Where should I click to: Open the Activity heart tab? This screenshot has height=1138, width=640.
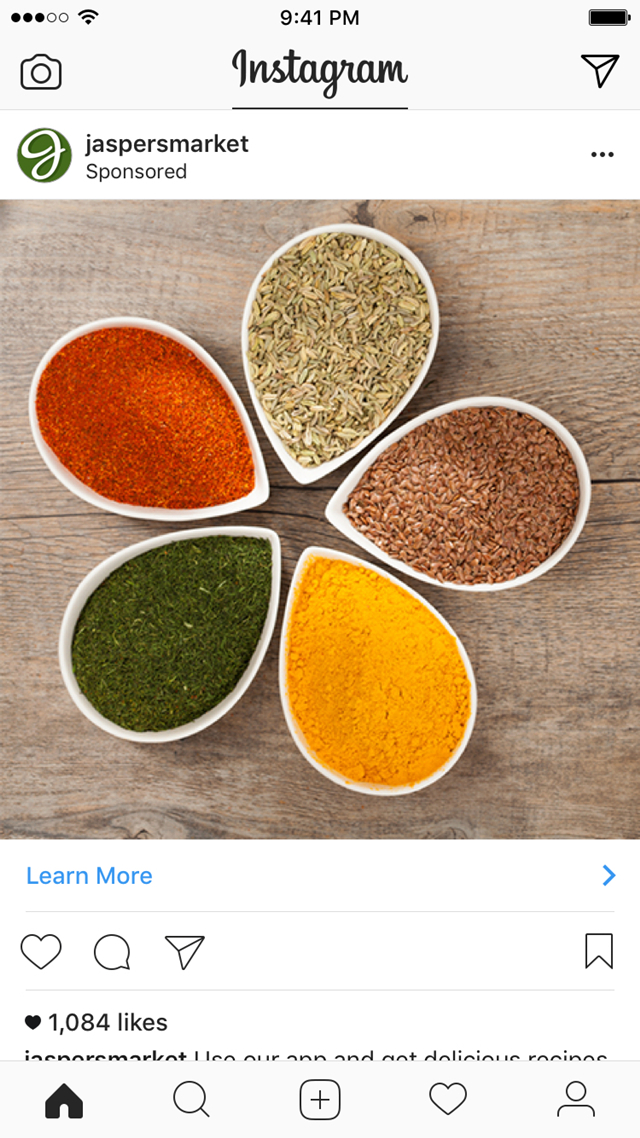point(448,1100)
